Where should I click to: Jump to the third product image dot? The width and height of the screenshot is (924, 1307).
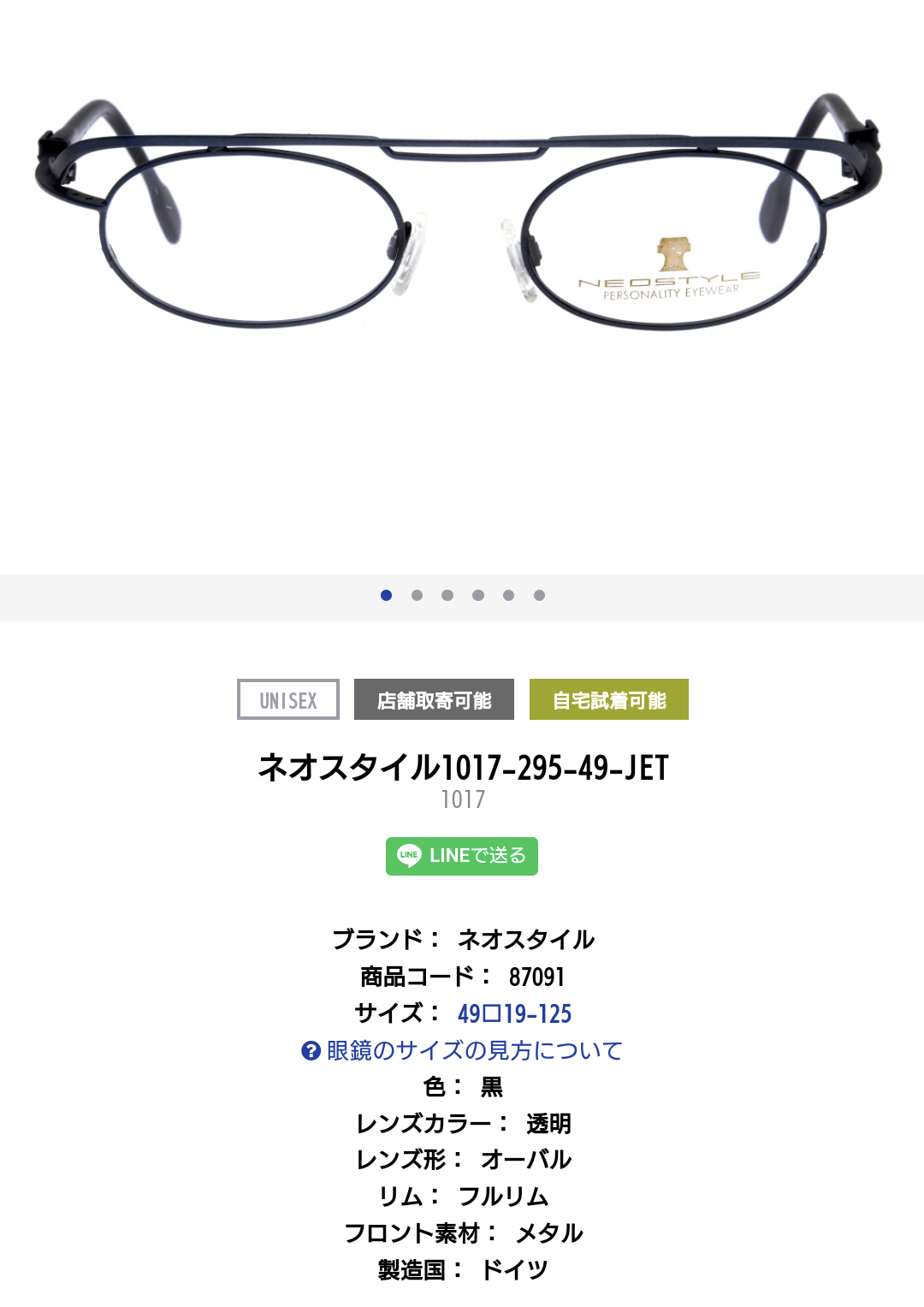click(447, 595)
